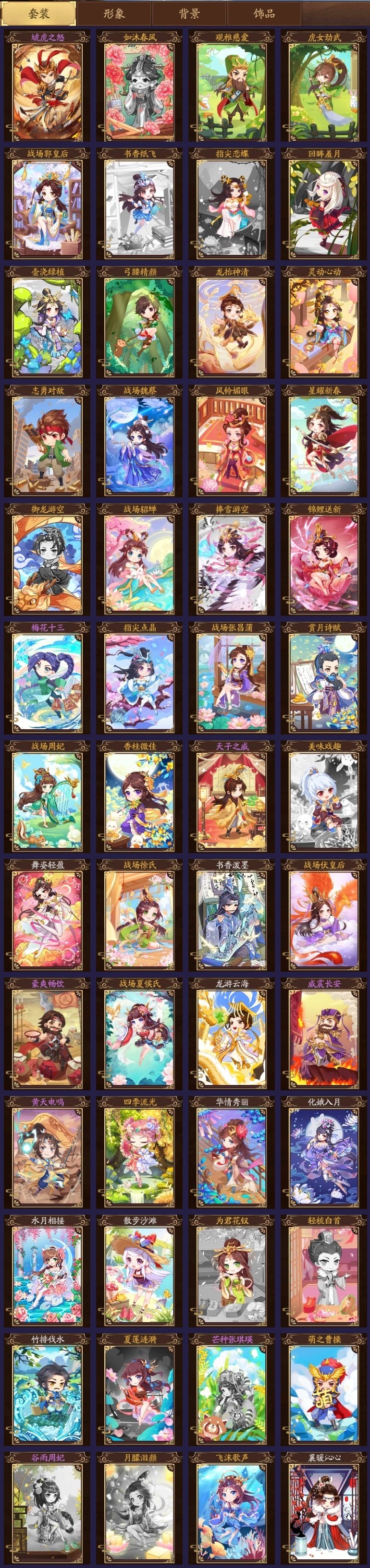The width and height of the screenshot is (370, 1568).
Task: Select the 套装 tab
Action: click(39, 13)
